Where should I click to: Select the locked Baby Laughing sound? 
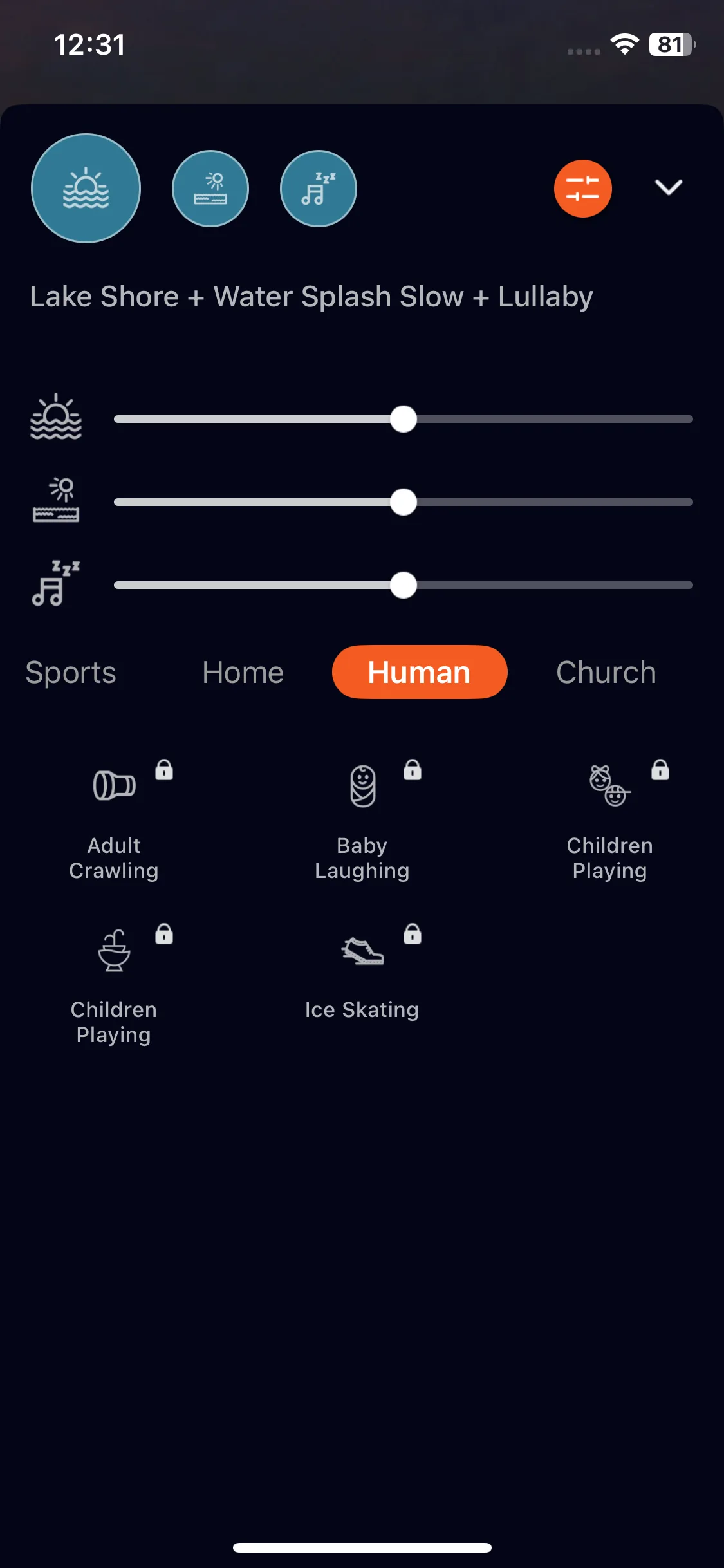(x=362, y=817)
